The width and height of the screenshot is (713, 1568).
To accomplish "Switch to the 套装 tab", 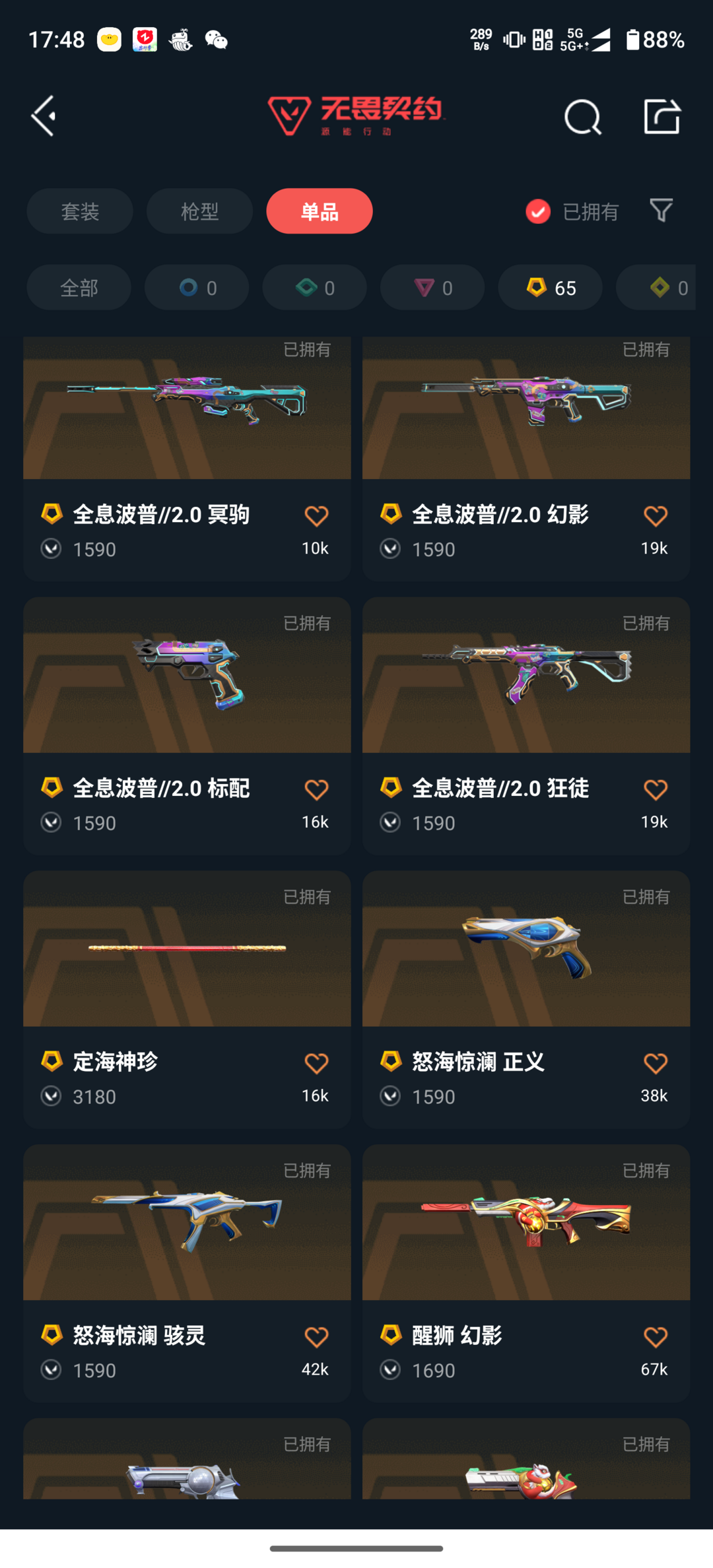I will pos(80,211).
